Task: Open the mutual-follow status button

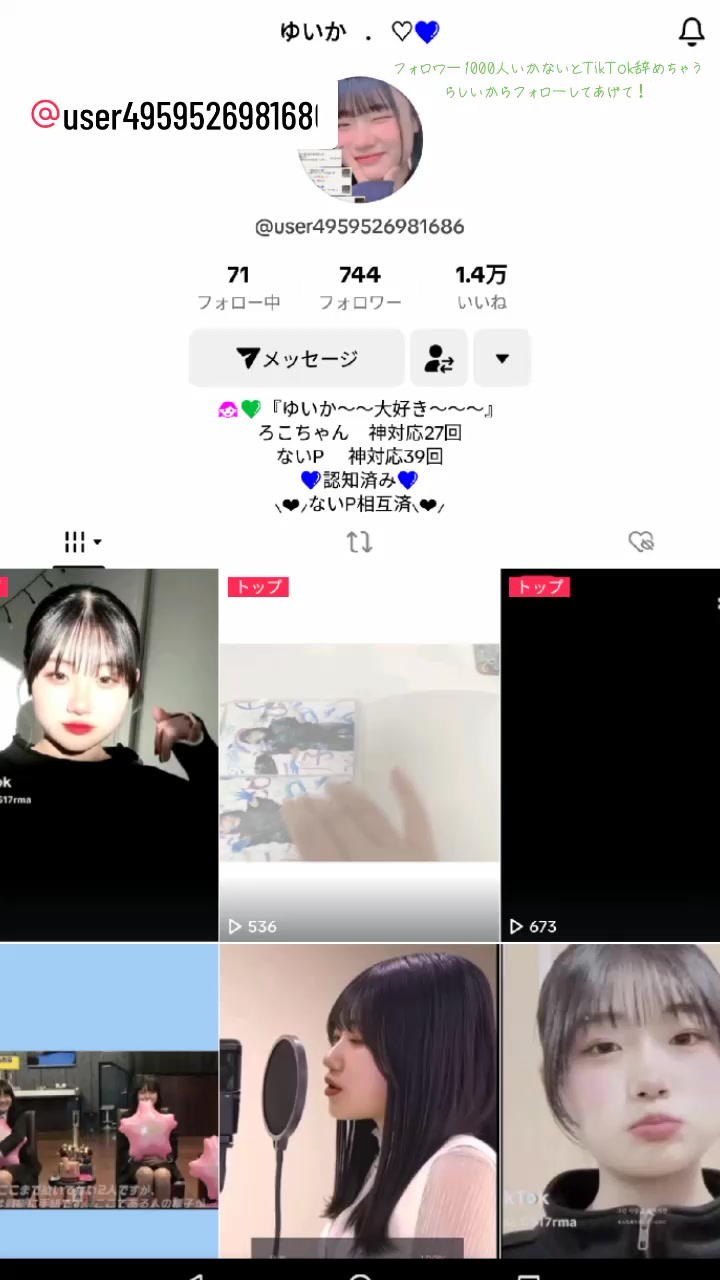Action: coord(439,358)
